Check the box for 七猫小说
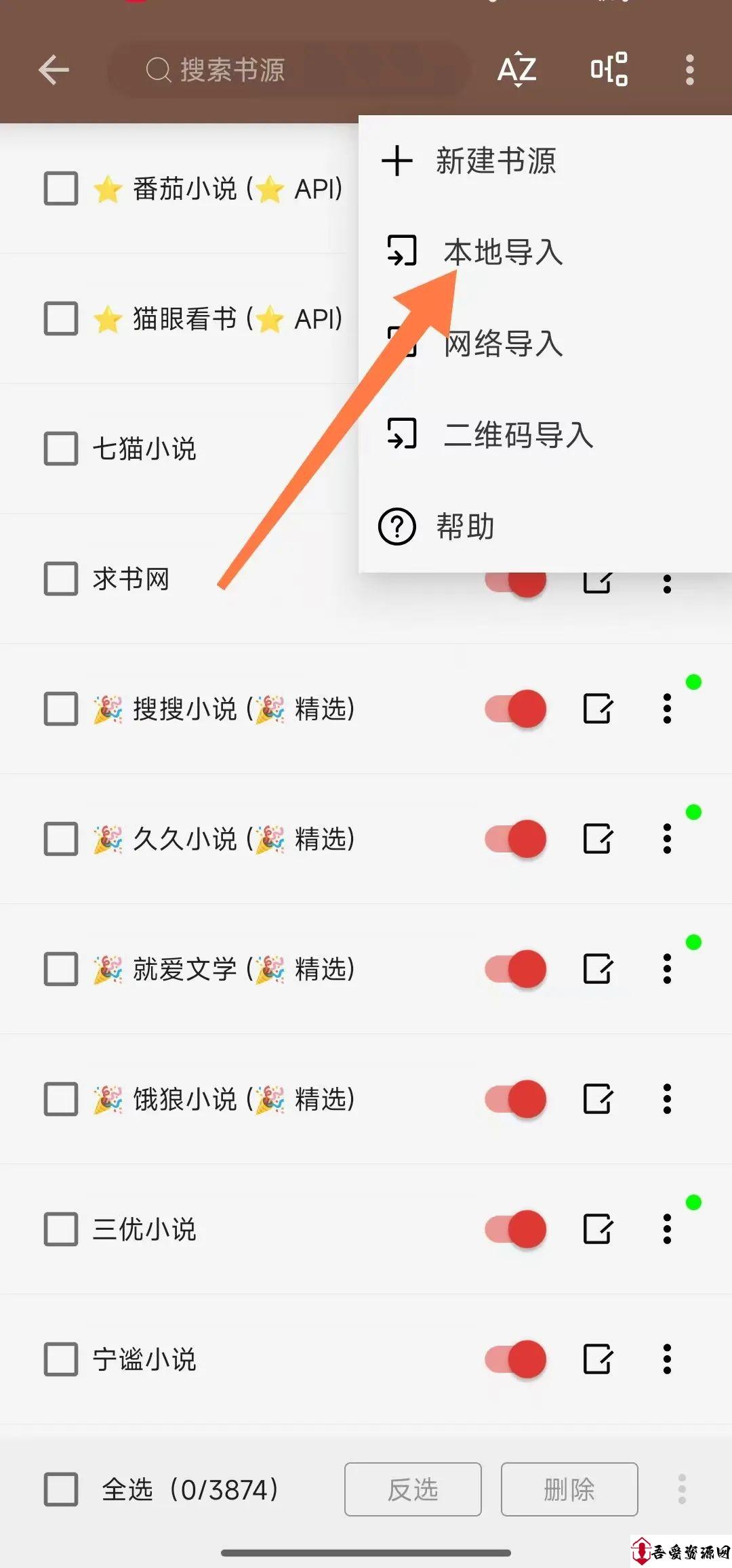Image resolution: width=732 pixels, height=1568 pixels. pos(61,449)
